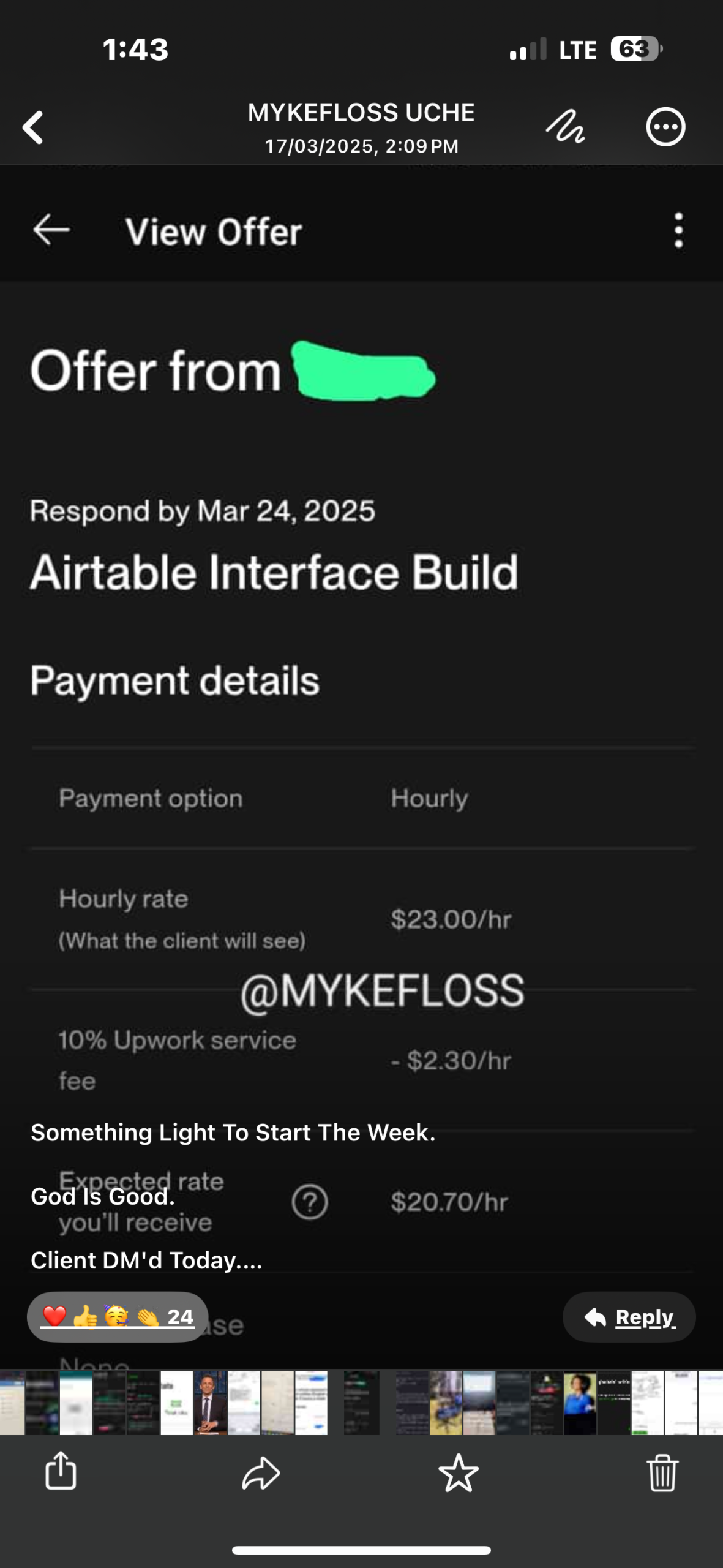Select the thumbnail of the person in blue

(580, 1403)
